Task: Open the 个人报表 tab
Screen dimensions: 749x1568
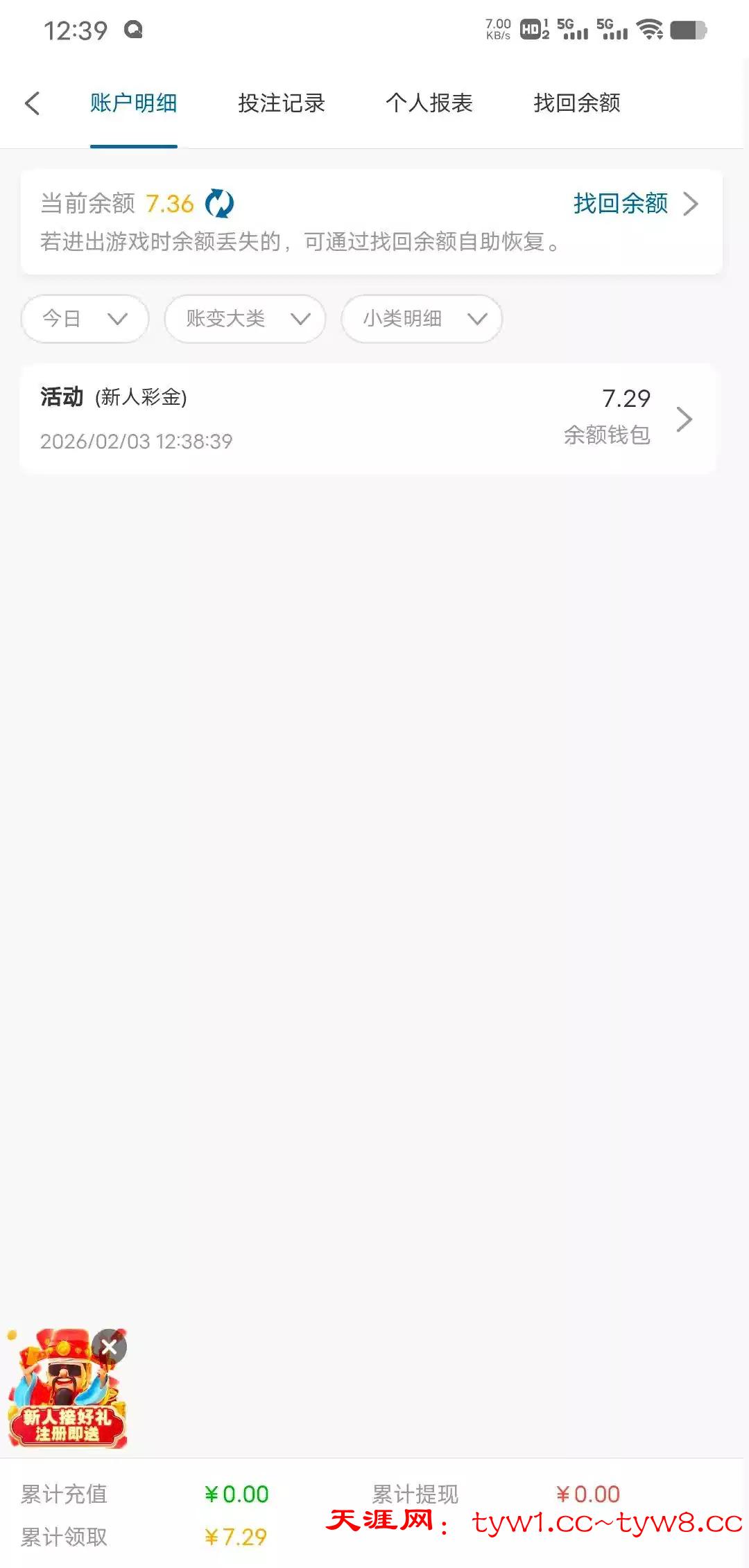Action: 429,103
